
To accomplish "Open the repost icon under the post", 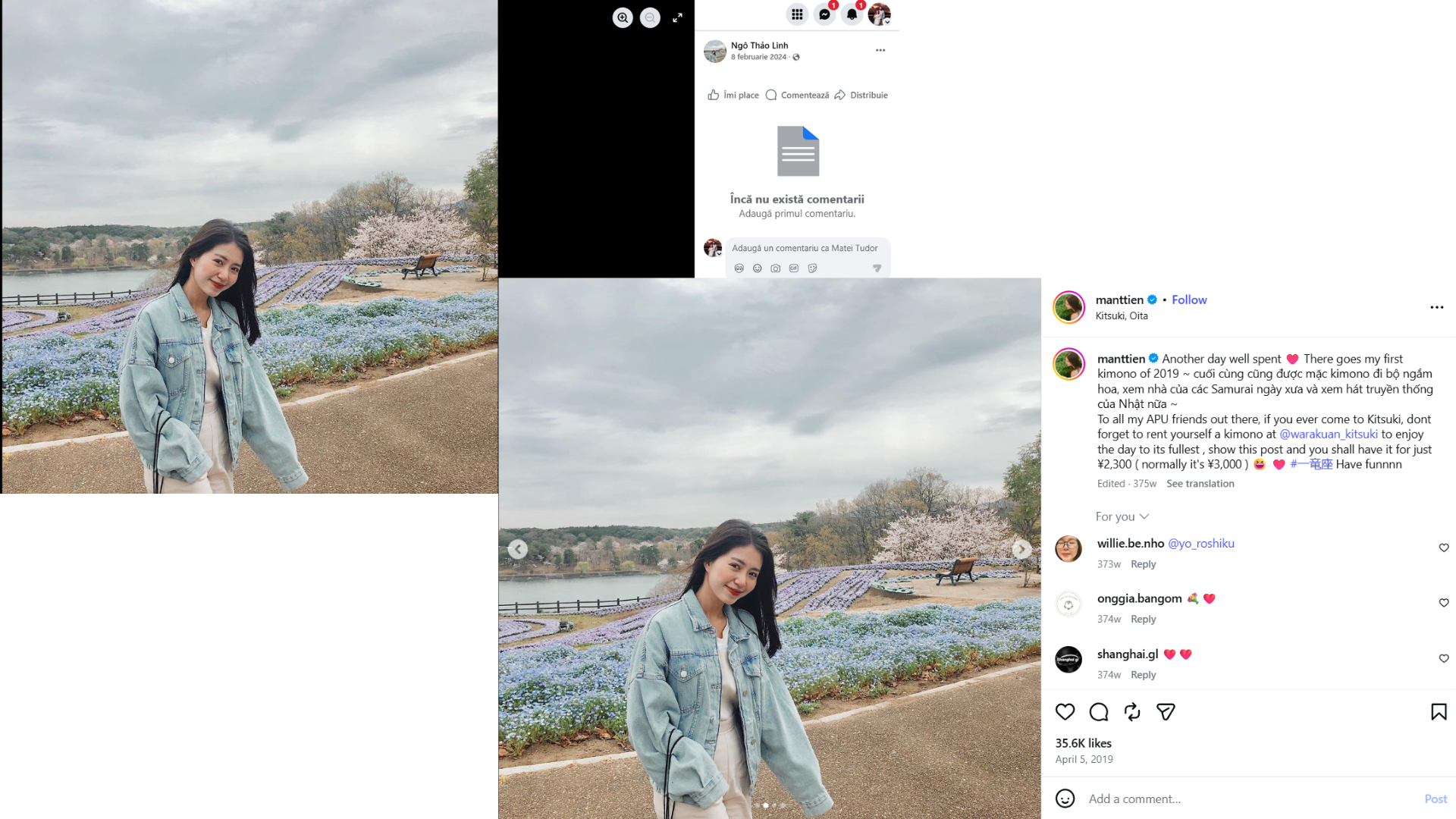I will click(1132, 711).
